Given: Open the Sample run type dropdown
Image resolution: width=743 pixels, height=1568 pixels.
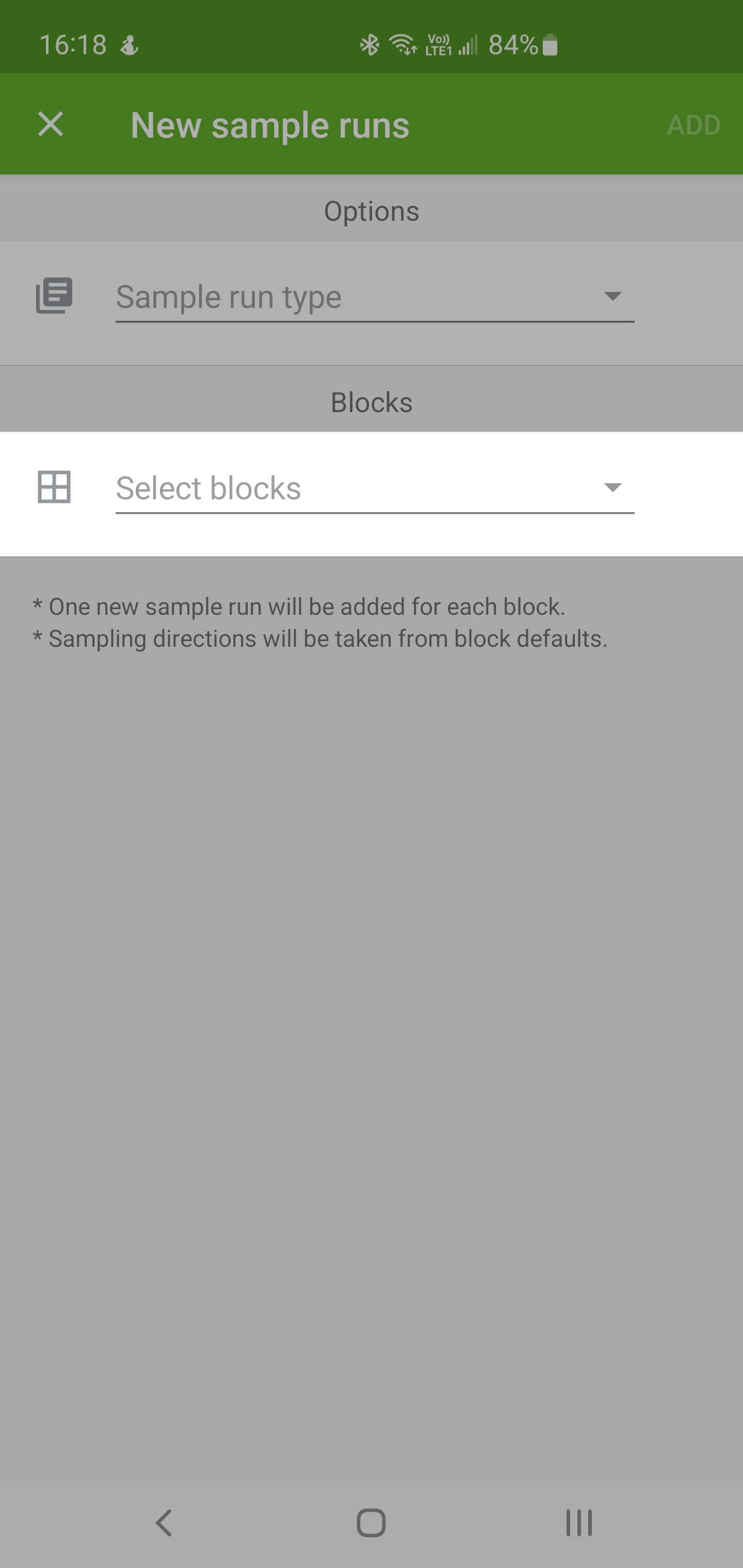Looking at the screenshot, I should tap(374, 297).
